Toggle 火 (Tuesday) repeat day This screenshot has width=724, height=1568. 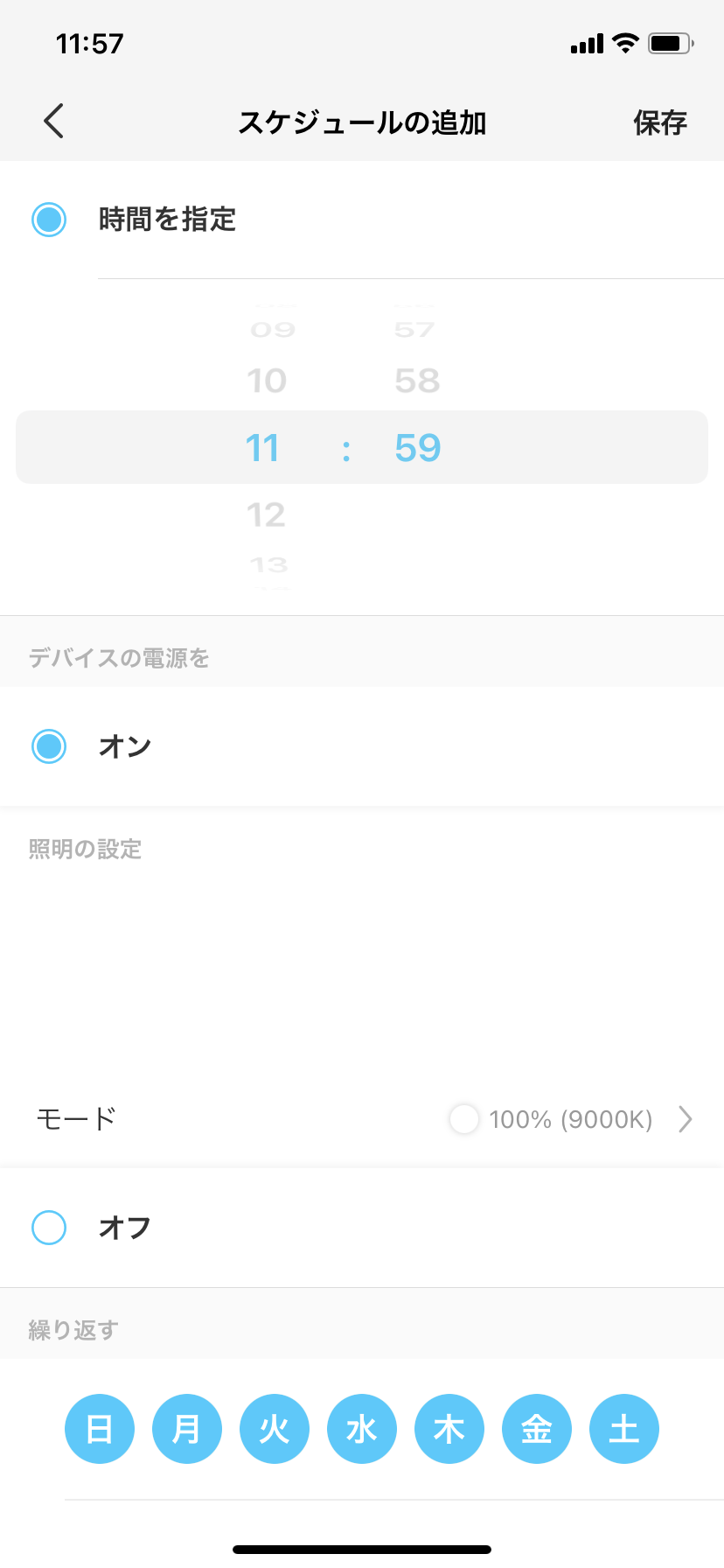275,1429
